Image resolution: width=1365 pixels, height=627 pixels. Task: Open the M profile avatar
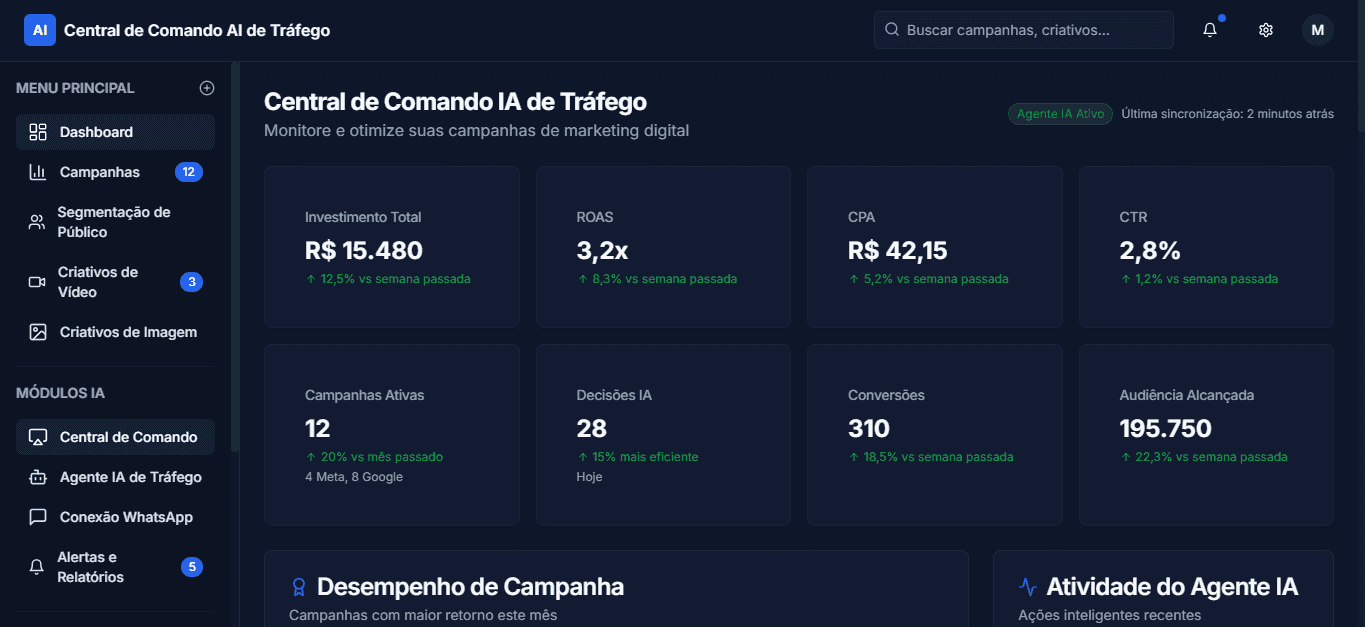coord(1318,30)
